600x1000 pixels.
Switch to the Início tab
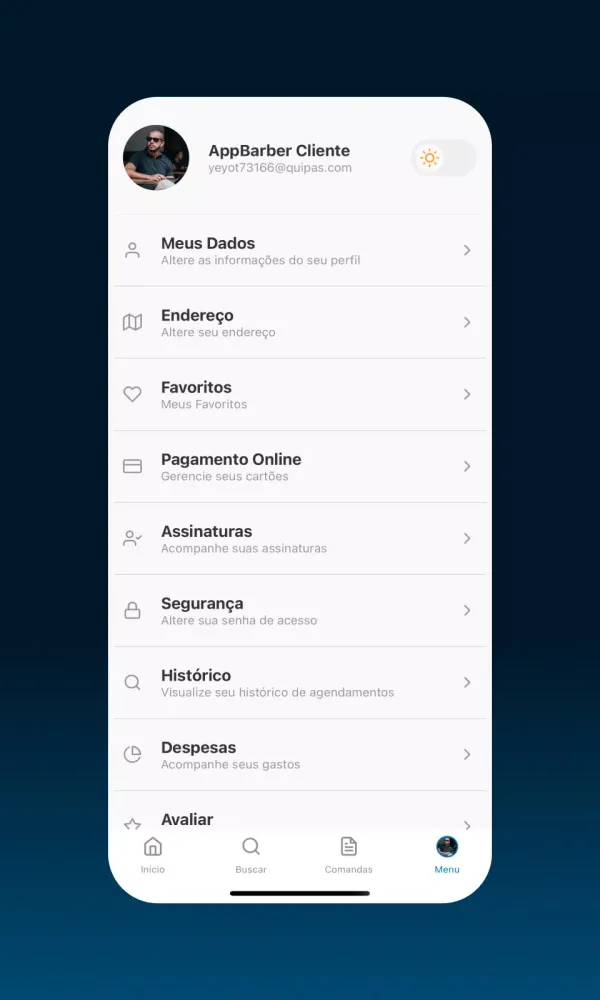(153, 854)
